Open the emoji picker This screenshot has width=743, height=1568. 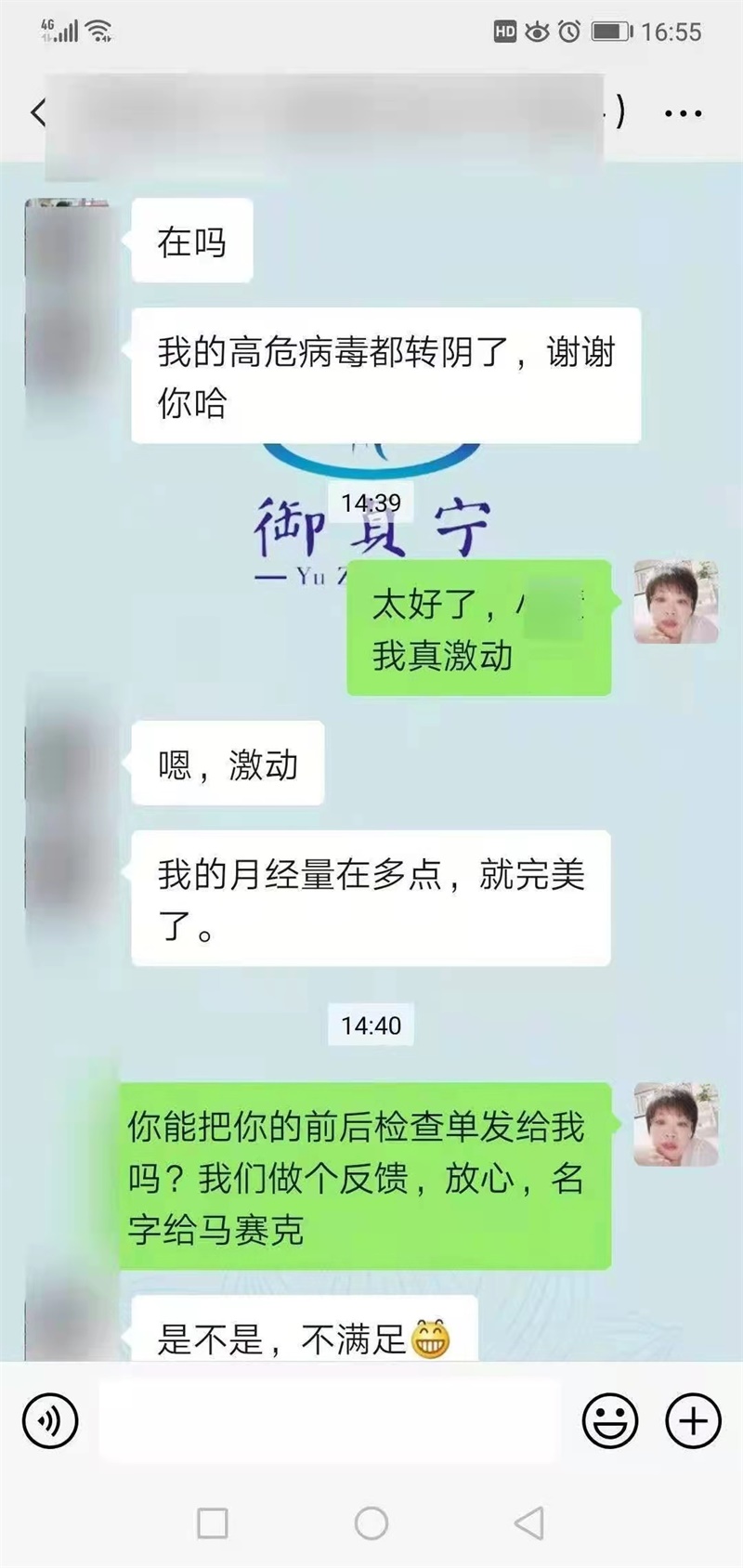click(x=609, y=1420)
